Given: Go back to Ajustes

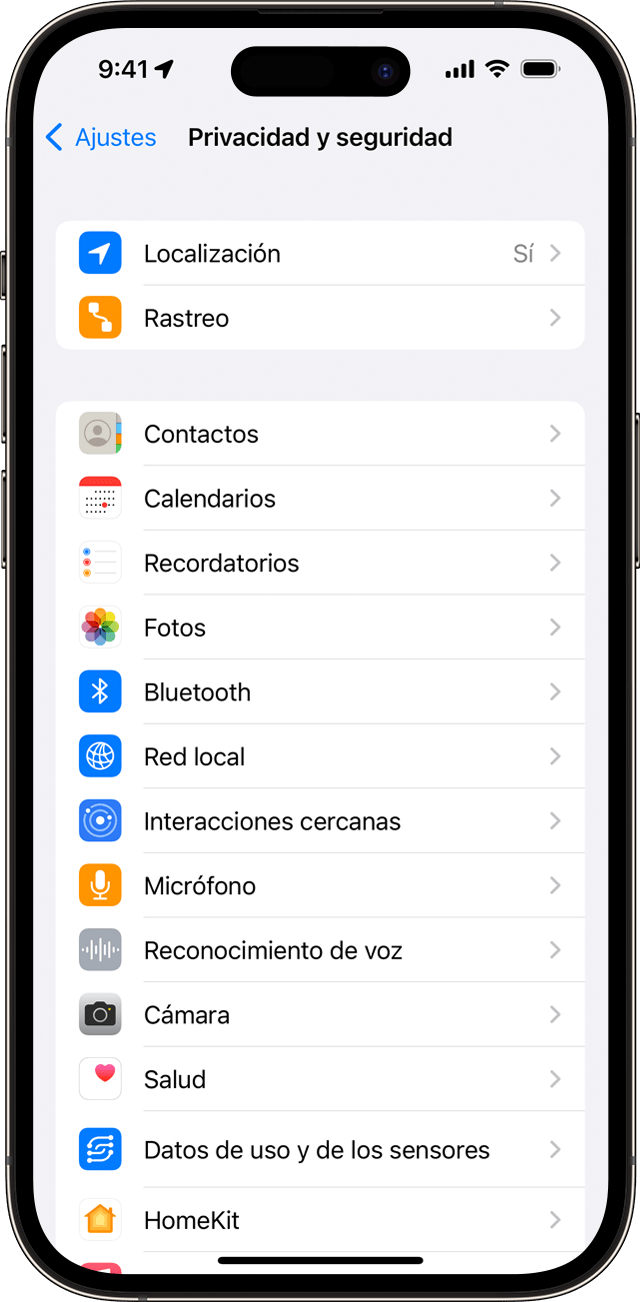Looking at the screenshot, I should pos(101,137).
